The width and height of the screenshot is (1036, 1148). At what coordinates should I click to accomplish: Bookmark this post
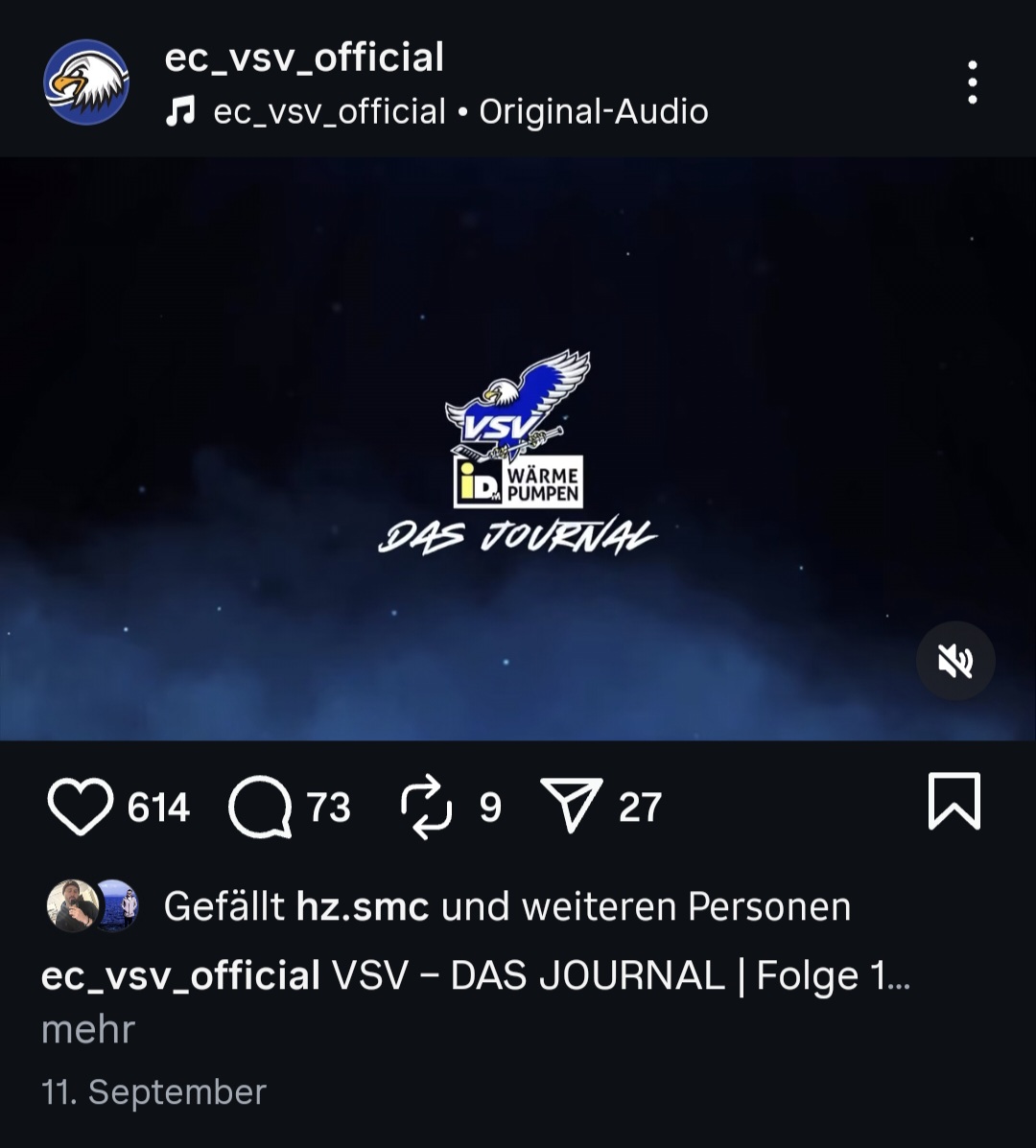coord(954,801)
